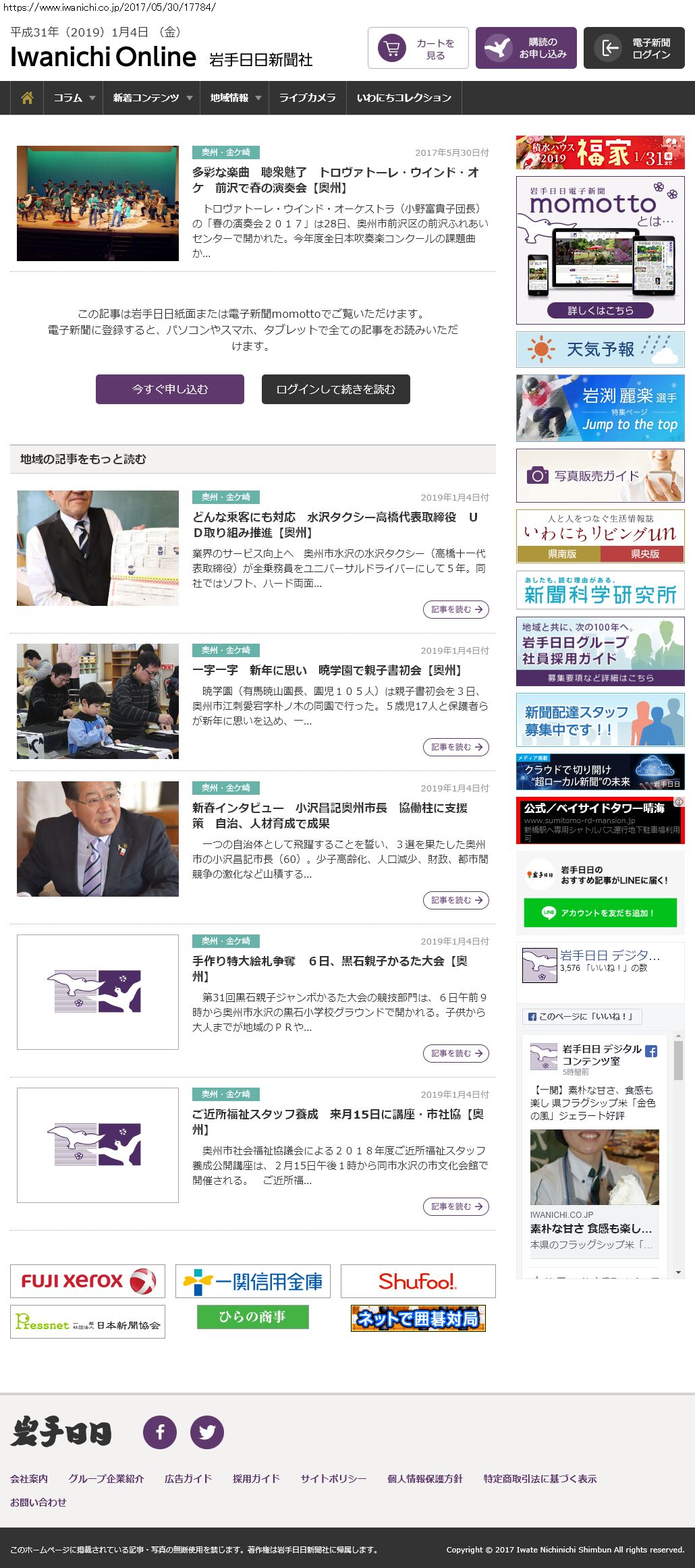This screenshot has width=695, height=1568.
Task: Open the 小沢昌記奥州市長 interview photo
Action: pos(98,839)
